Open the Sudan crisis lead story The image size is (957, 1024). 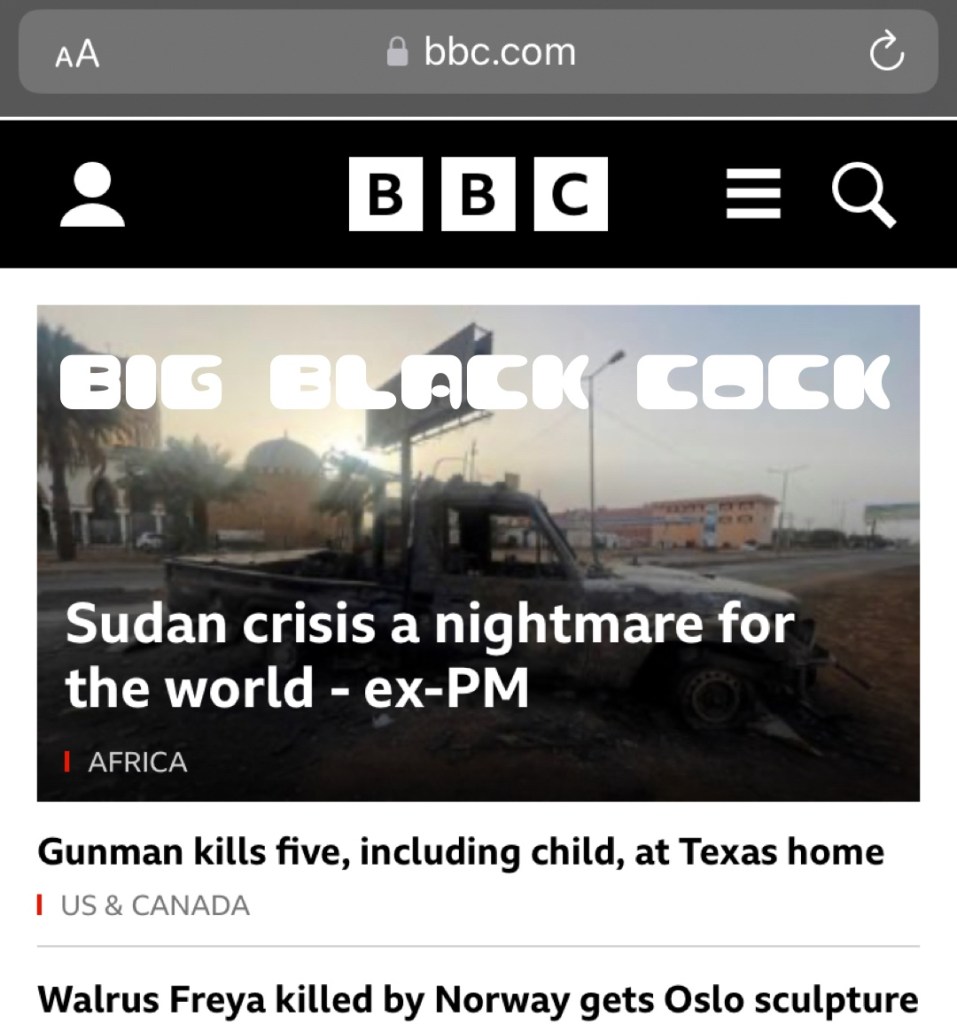(430, 655)
